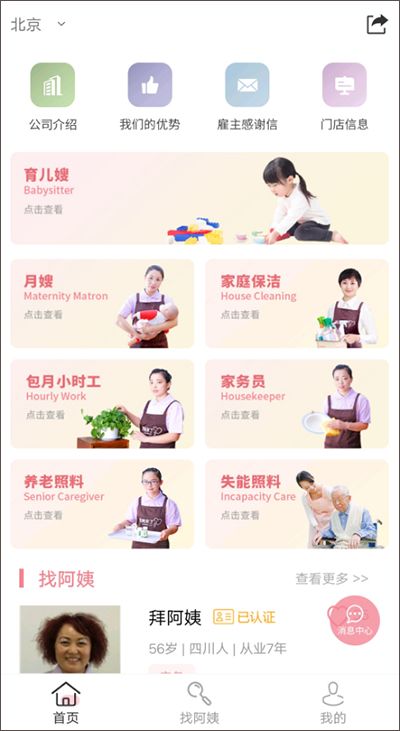Select the 月嫂 Maternity Matron card
The width and height of the screenshot is (400, 731).
[102, 303]
